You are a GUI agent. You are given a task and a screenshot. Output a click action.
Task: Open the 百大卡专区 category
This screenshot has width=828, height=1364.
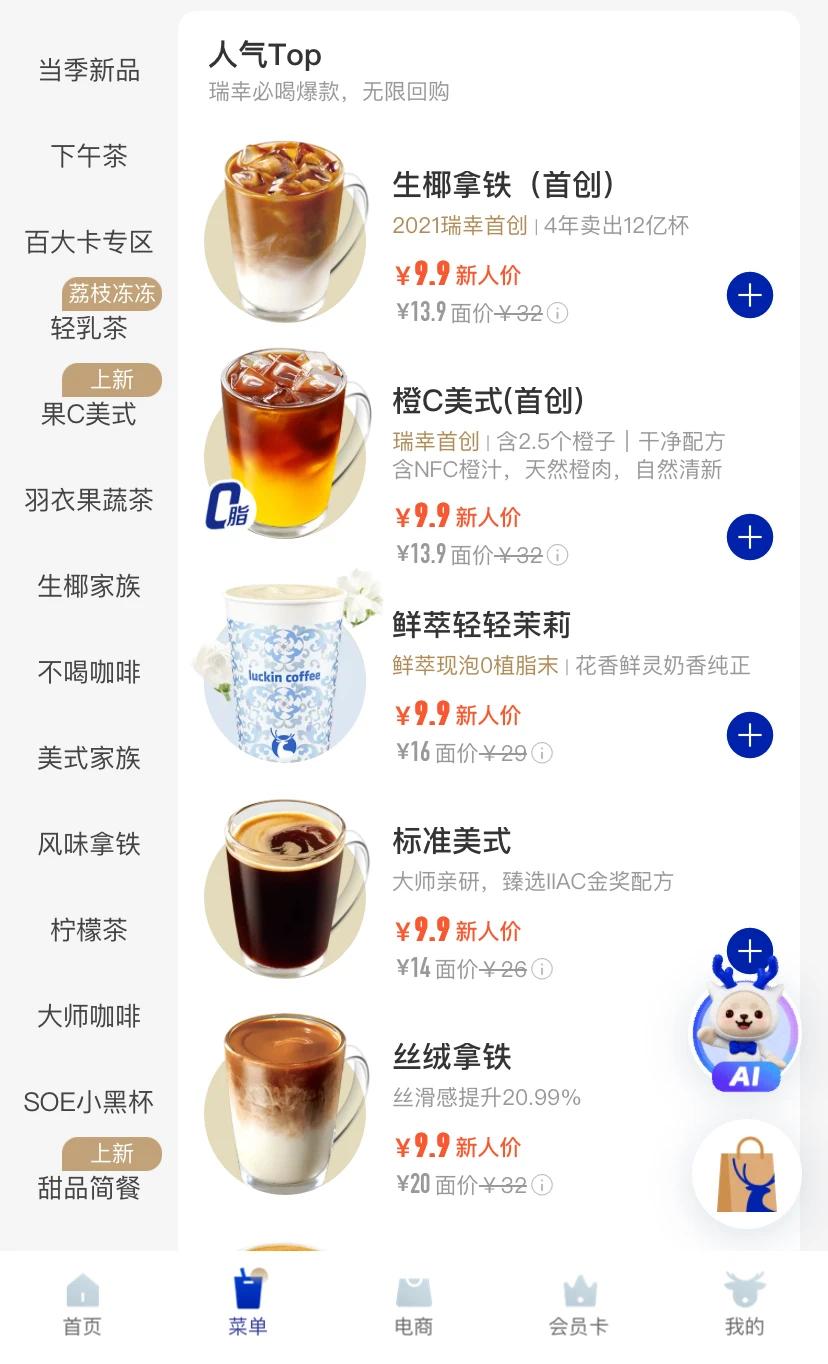[89, 243]
